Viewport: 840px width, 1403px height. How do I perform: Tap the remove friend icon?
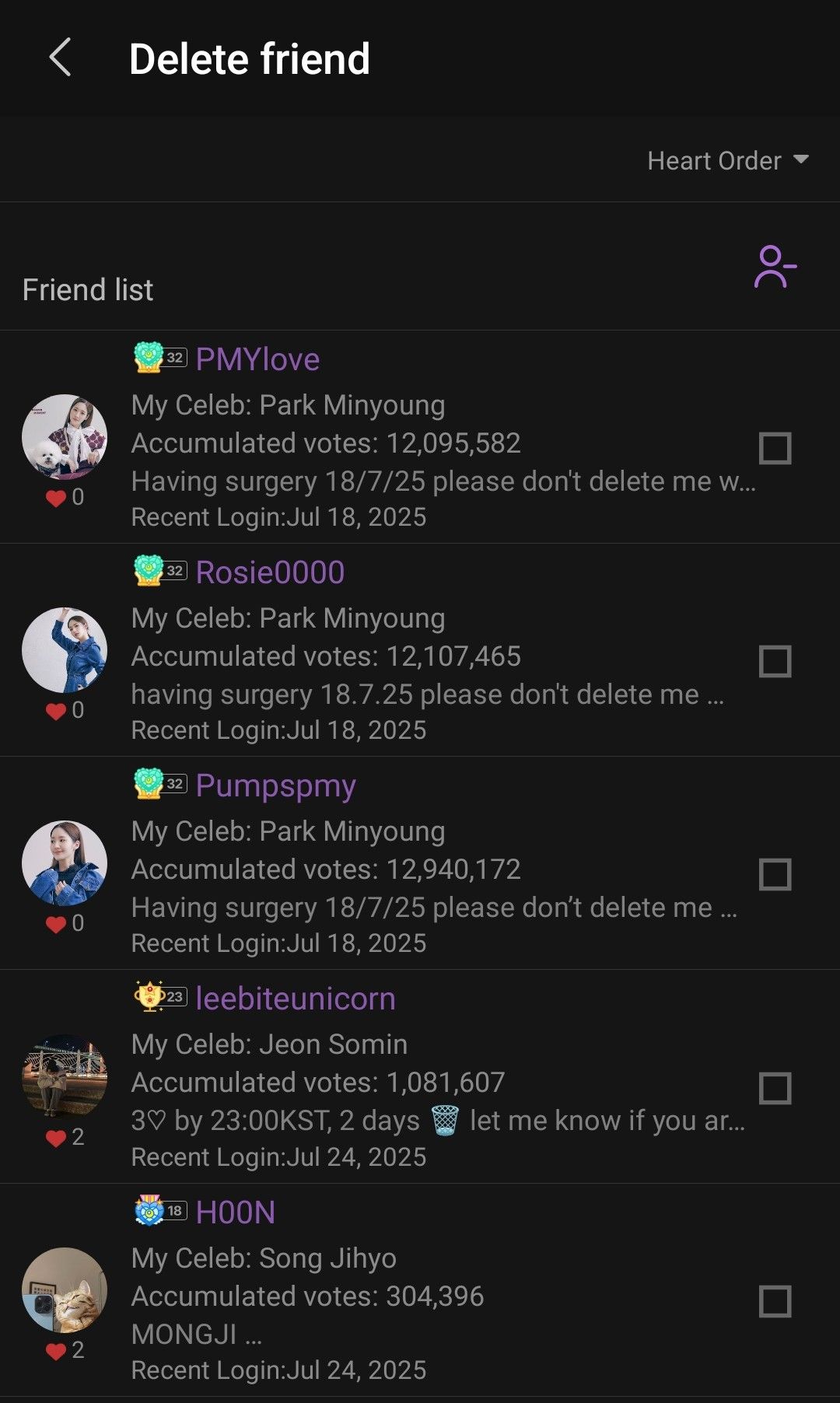[x=775, y=268]
